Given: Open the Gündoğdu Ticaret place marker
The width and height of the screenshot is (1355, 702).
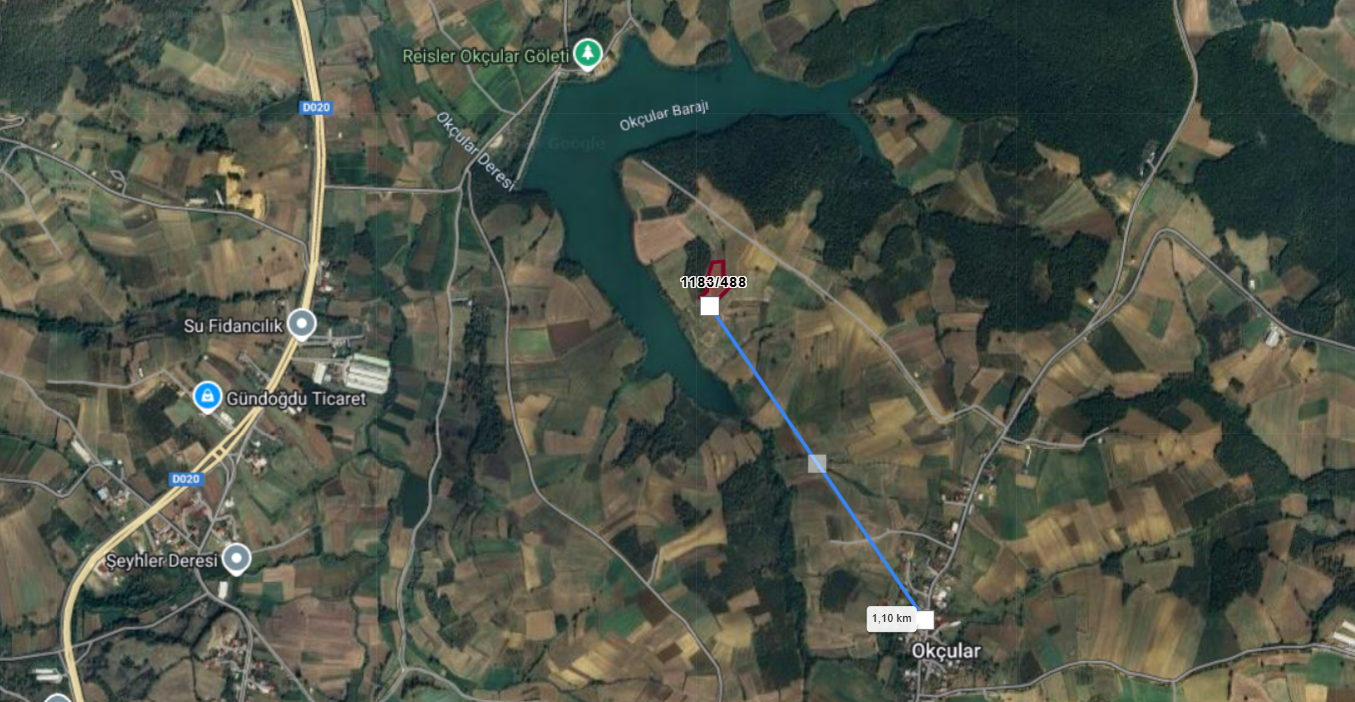Looking at the screenshot, I should click(x=207, y=397).
